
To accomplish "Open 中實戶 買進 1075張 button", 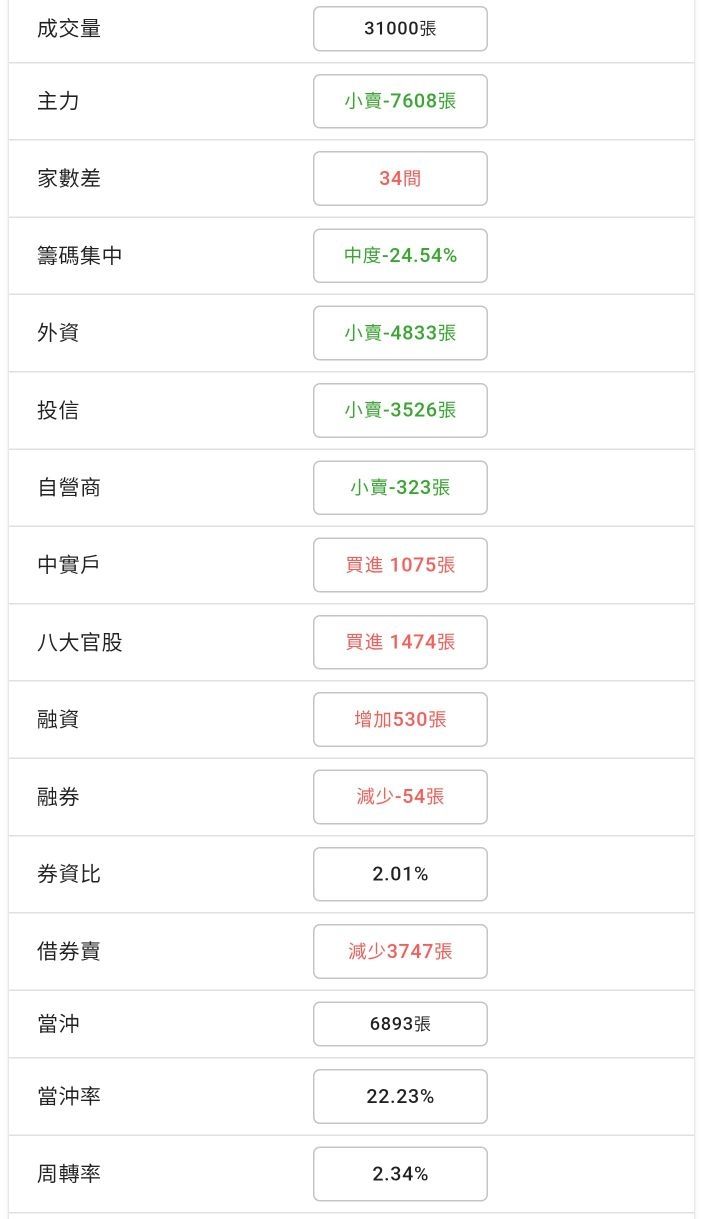I will [x=400, y=565].
